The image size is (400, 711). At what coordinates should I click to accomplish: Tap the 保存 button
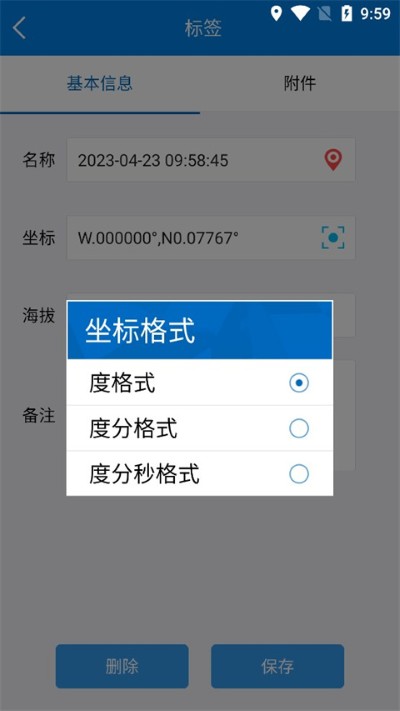[278, 666]
